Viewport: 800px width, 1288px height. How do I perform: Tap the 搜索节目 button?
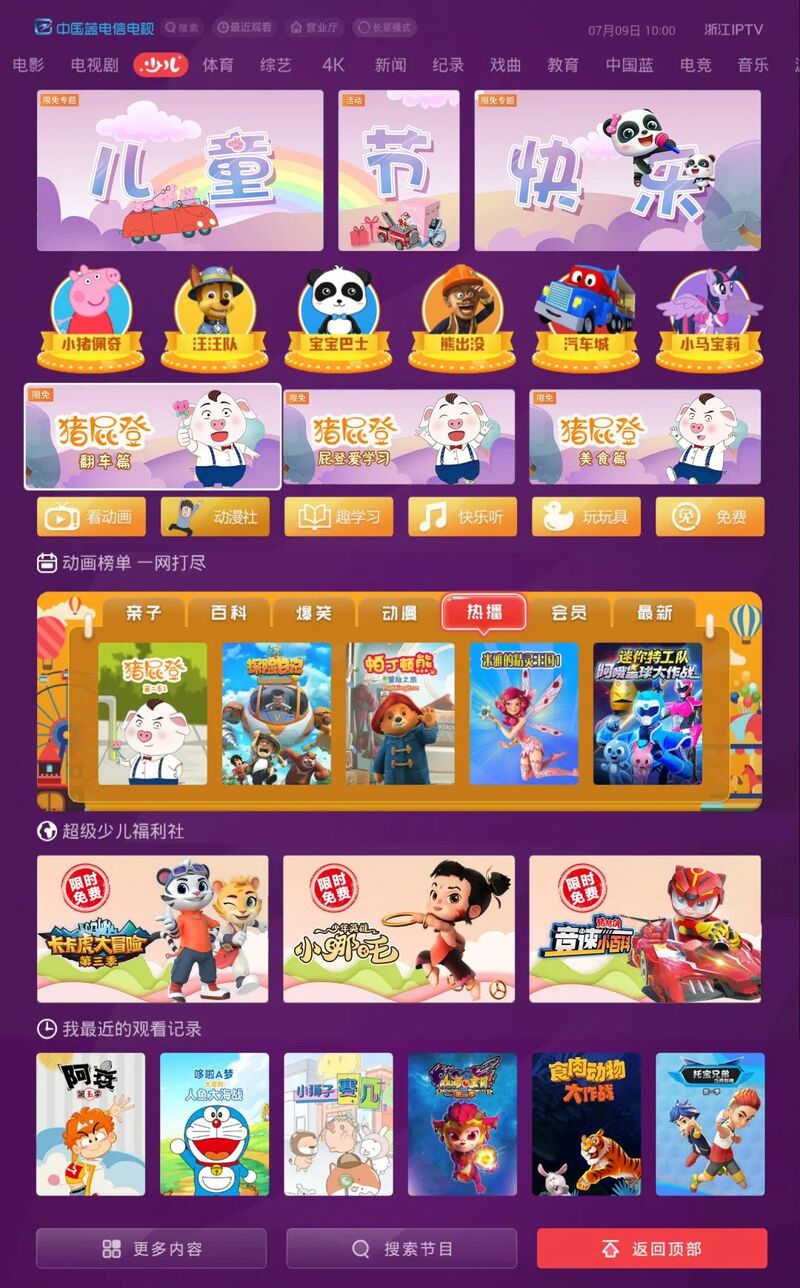(x=401, y=1248)
